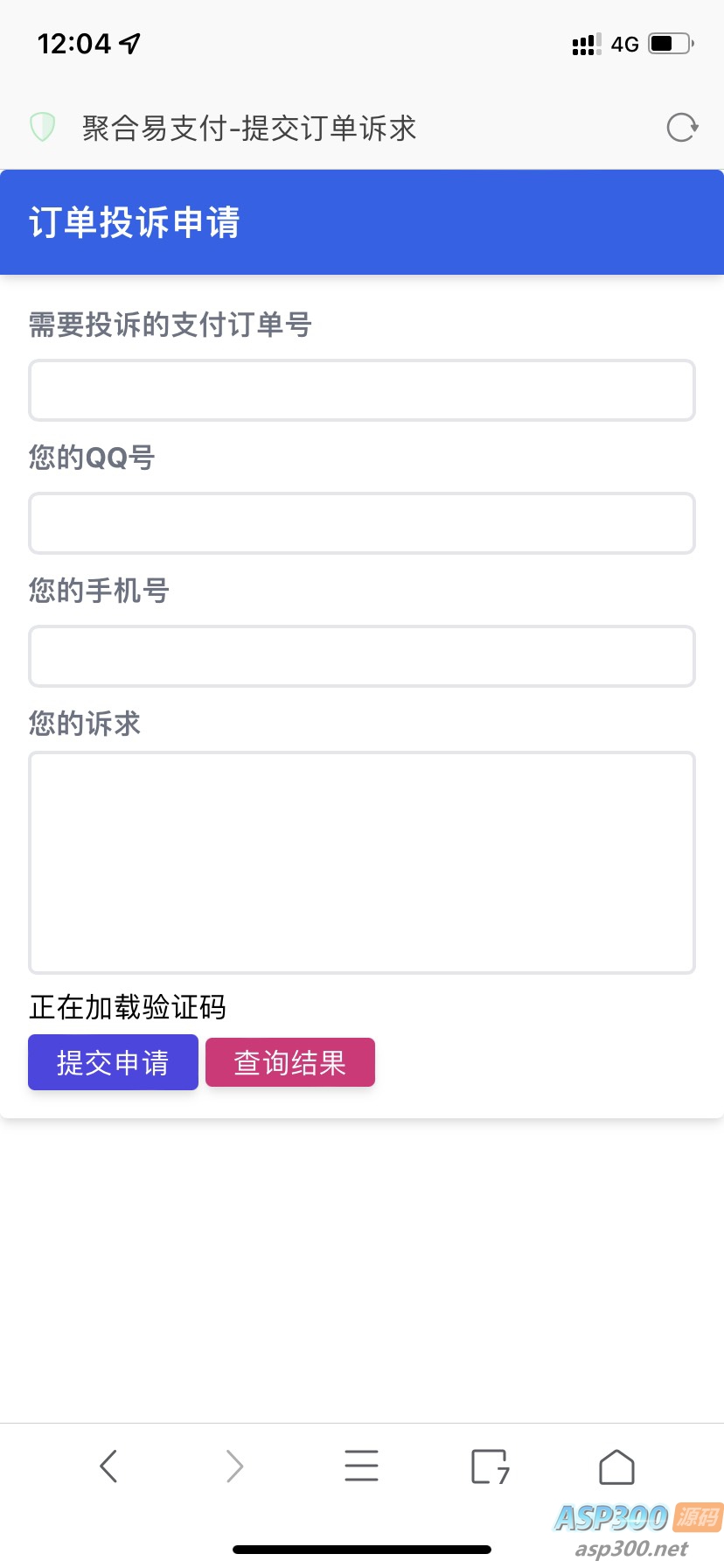Click the payment order number input field
This screenshot has height=1568, width=724.
pyautogui.click(x=361, y=390)
